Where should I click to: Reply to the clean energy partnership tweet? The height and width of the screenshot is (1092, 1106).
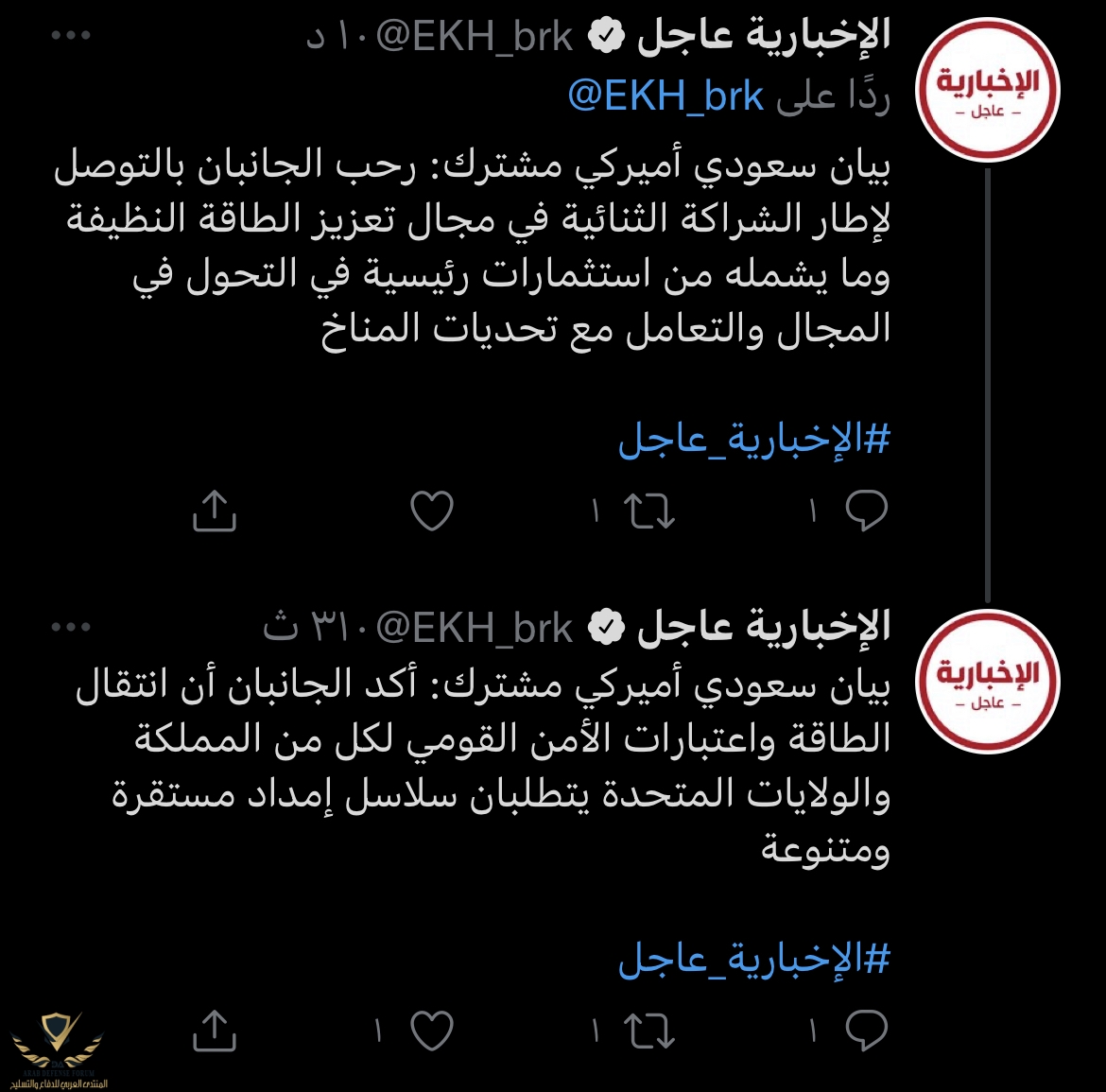click(x=865, y=511)
